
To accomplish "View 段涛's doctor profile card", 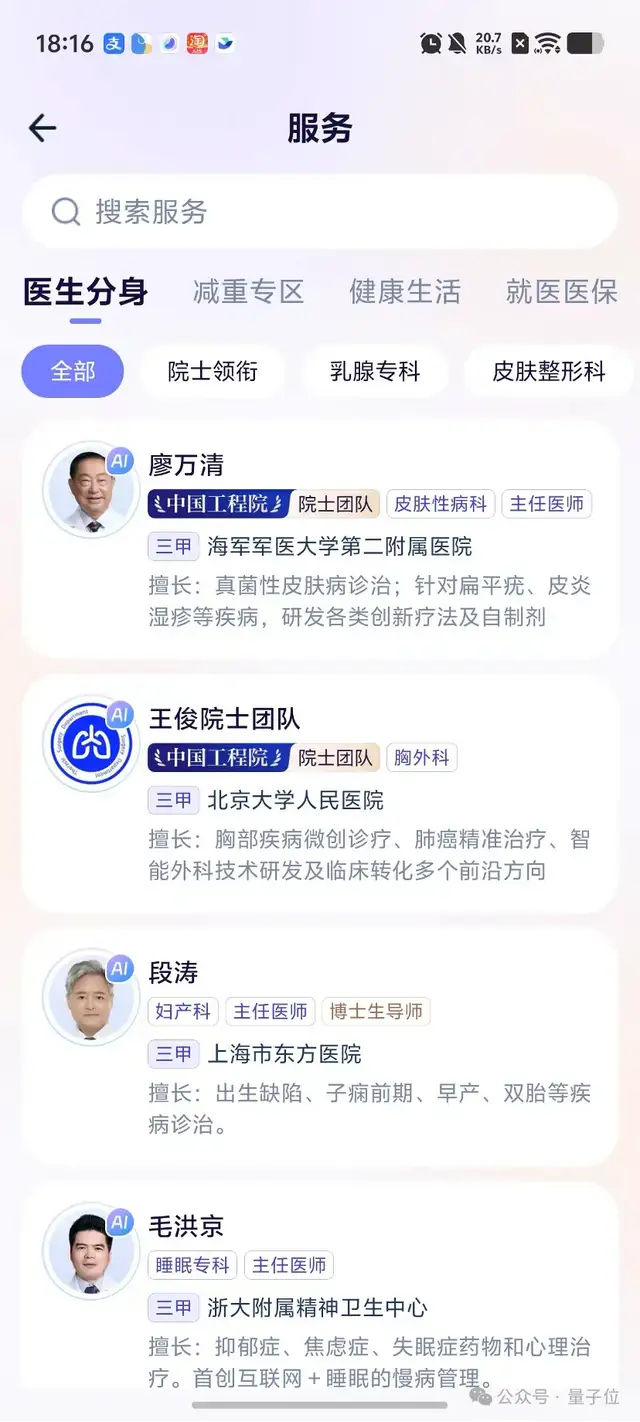I will click(x=320, y=1047).
